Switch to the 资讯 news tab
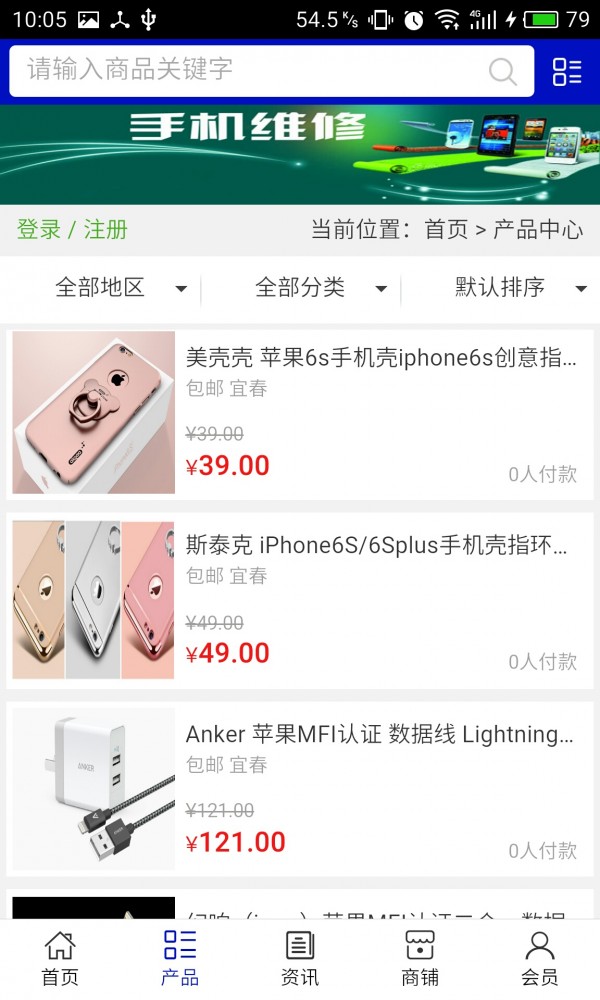Screen dimensions: 600x1000 click(x=300, y=958)
